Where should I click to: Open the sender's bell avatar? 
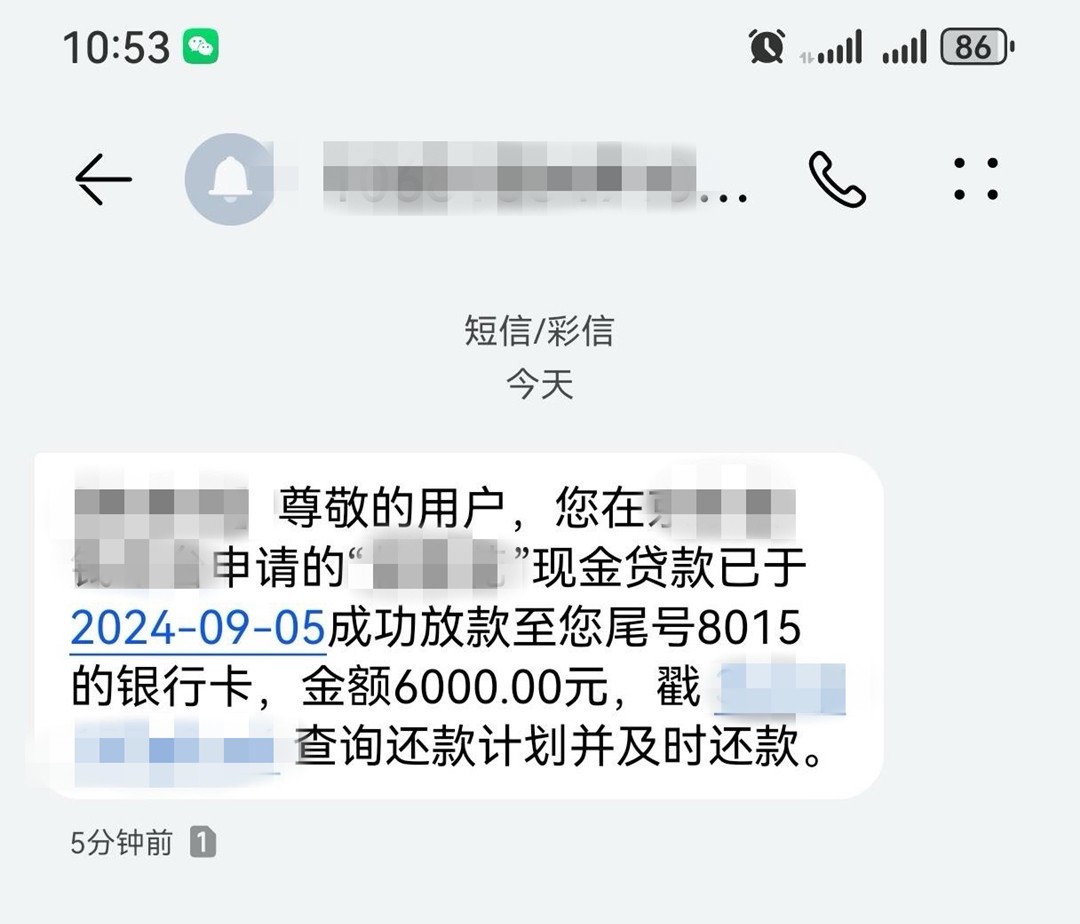tap(230, 180)
